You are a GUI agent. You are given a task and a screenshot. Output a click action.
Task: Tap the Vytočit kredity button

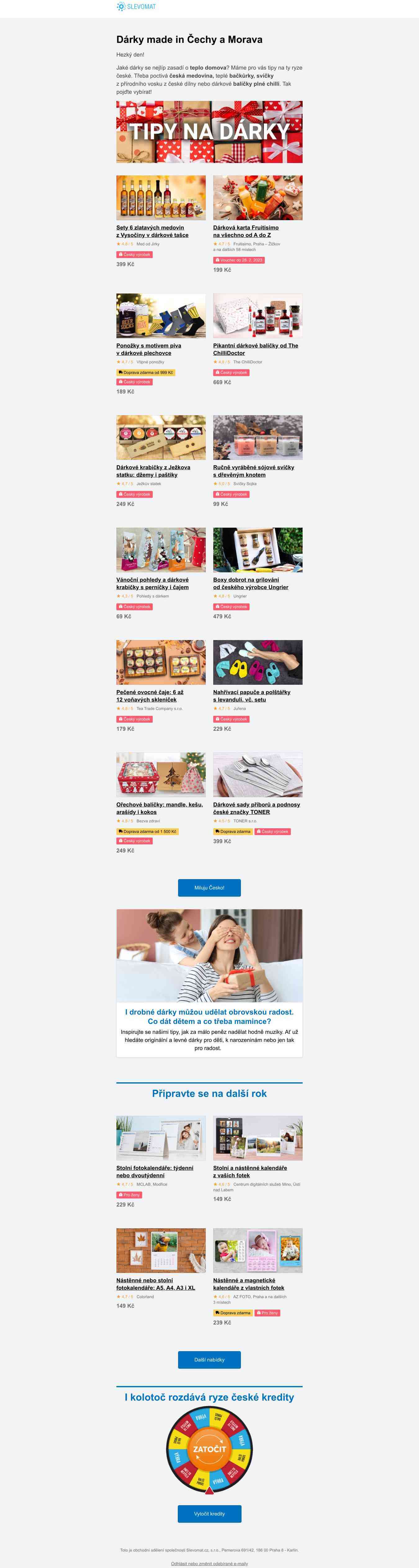pyautogui.click(x=209, y=1514)
